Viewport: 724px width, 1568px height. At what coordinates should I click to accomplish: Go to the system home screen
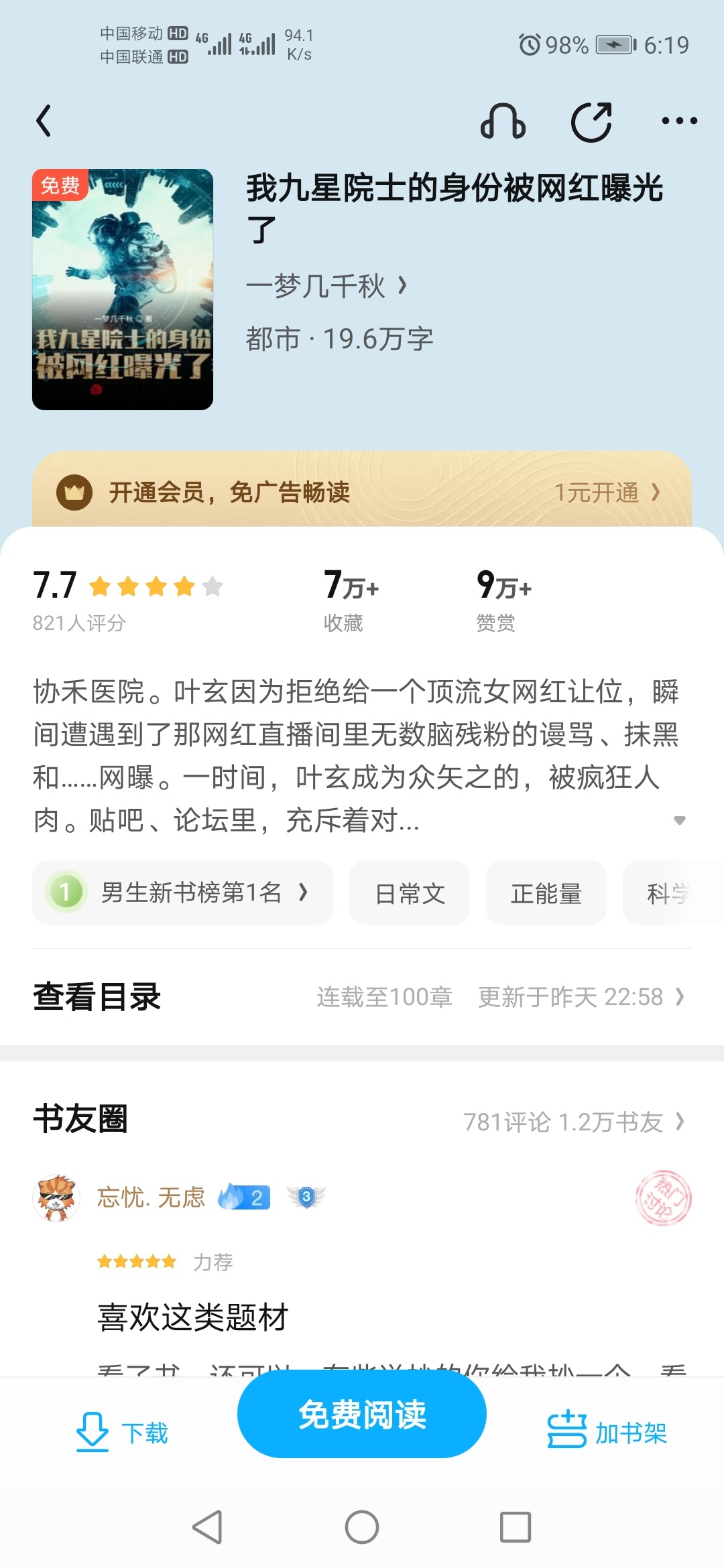click(362, 1527)
